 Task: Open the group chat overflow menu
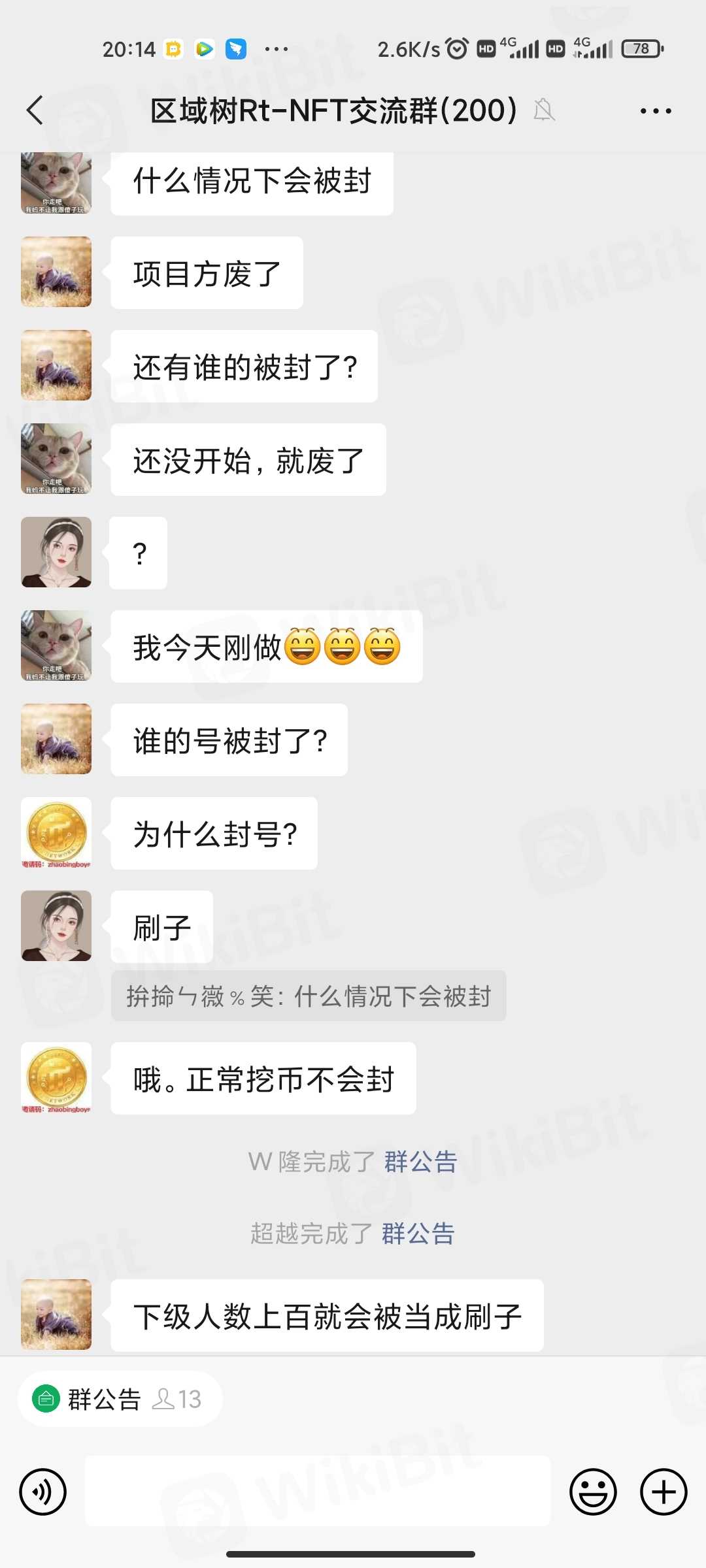[x=656, y=111]
